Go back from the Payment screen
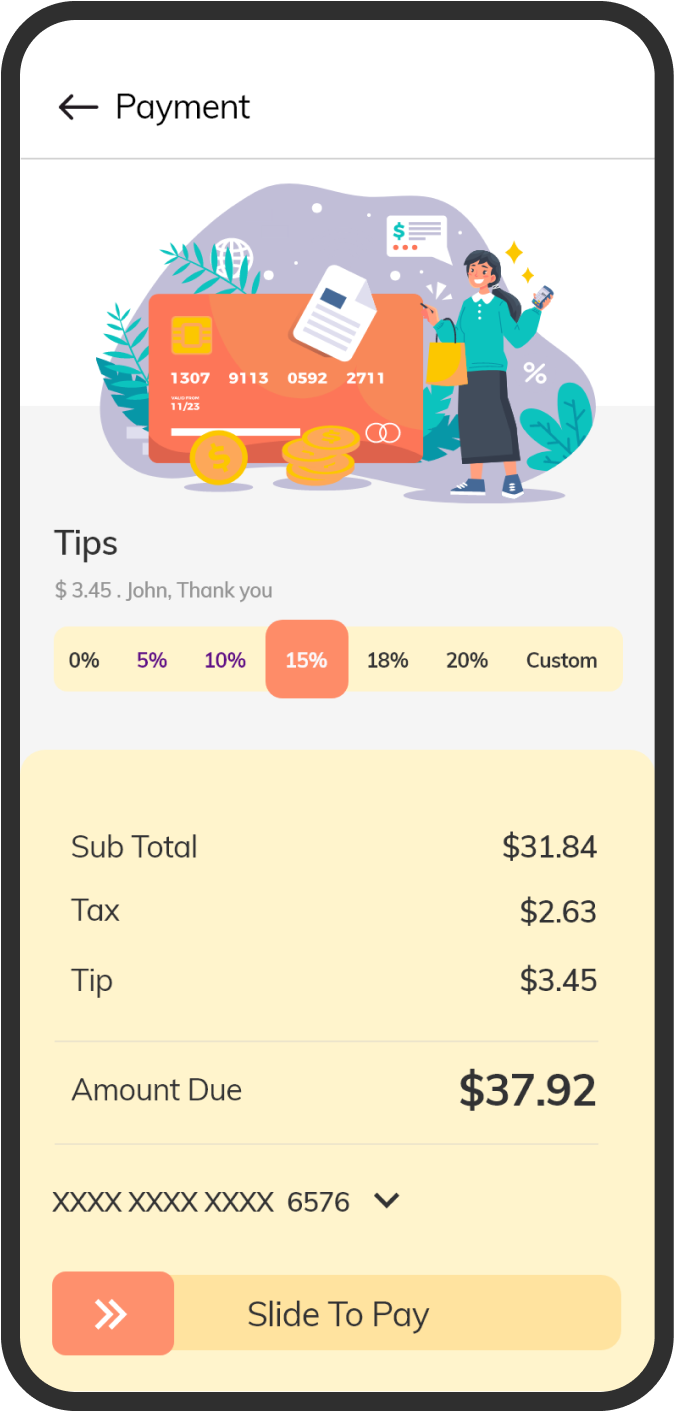 coord(78,107)
